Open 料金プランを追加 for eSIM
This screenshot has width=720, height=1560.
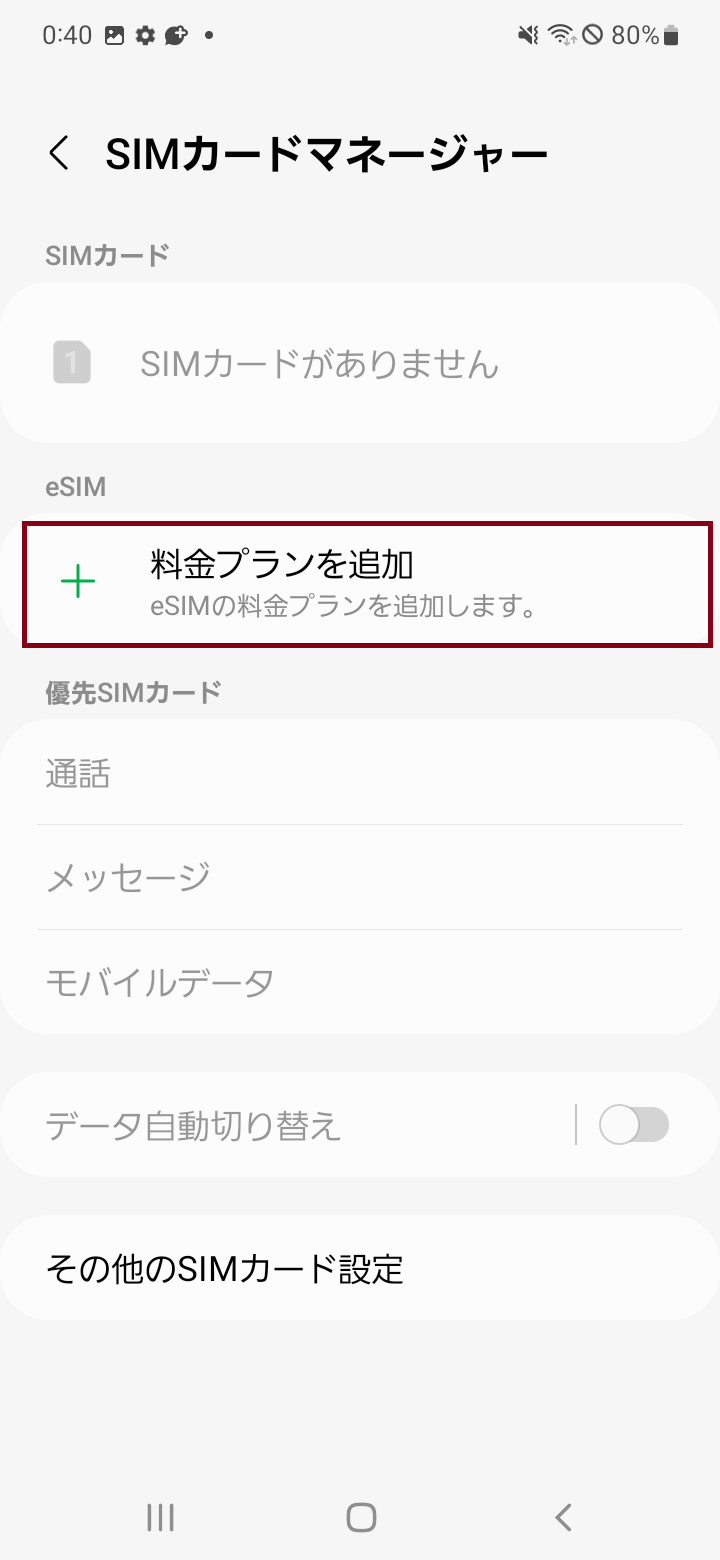click(367, 583)
